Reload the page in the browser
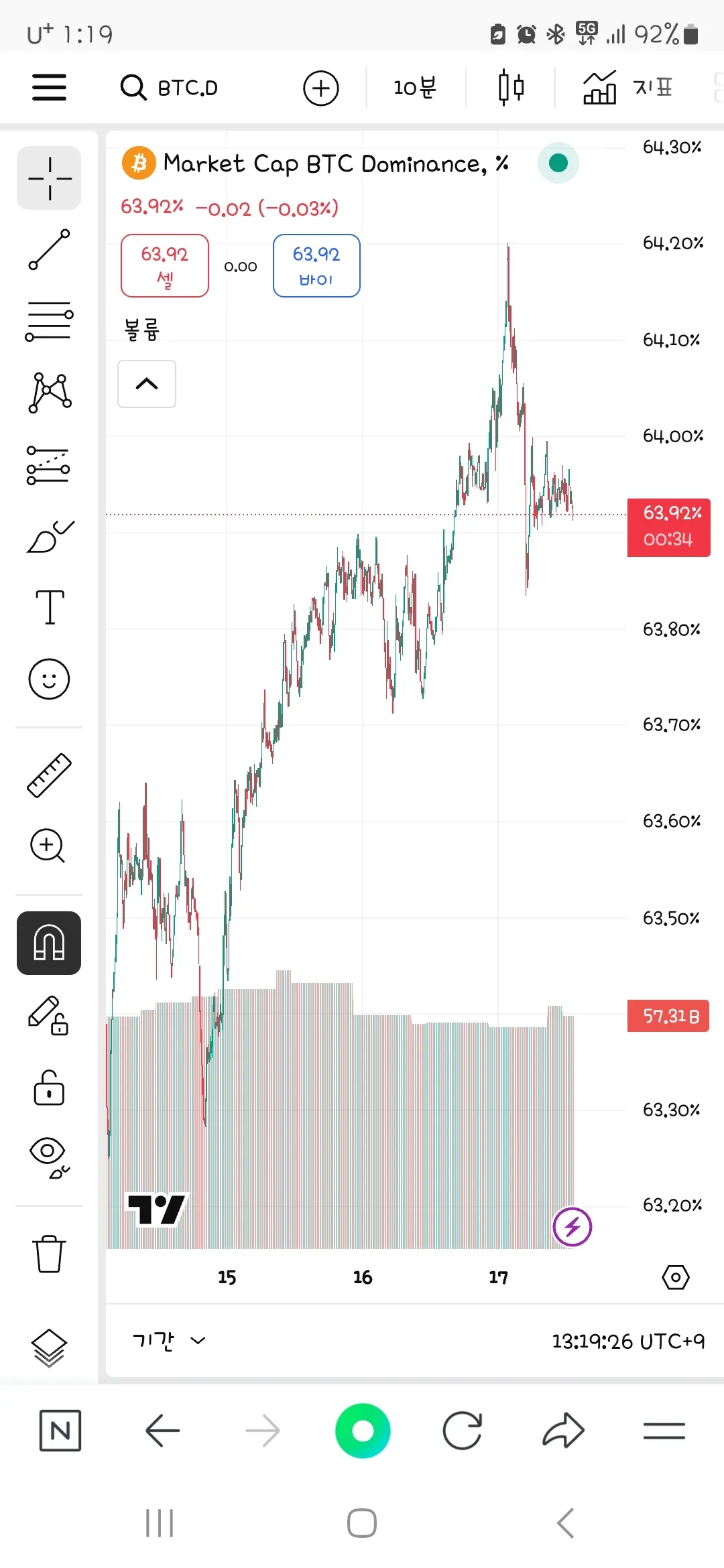 (x=463, y=1431)
